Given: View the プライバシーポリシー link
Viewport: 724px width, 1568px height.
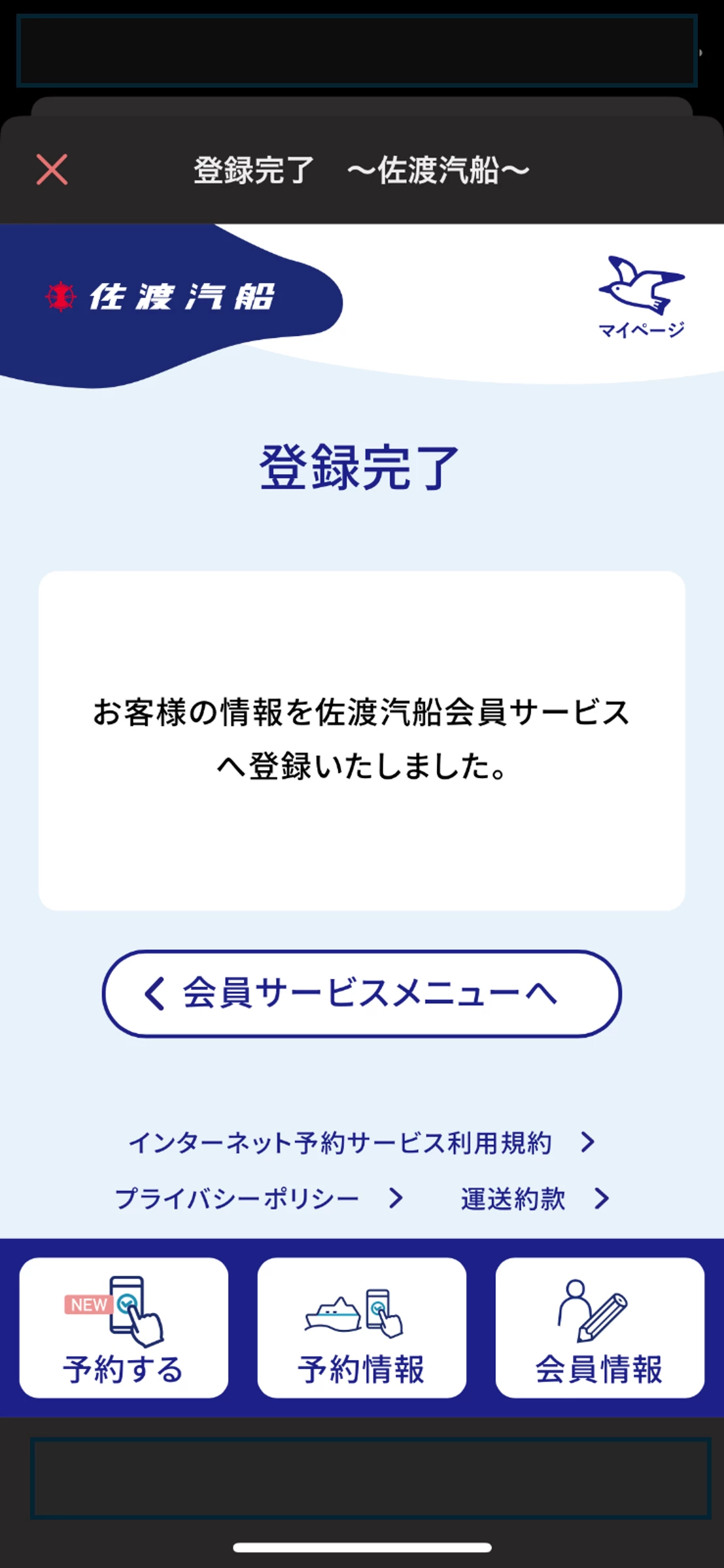Looking at the screenshot, I should [x=258, y=1199].
